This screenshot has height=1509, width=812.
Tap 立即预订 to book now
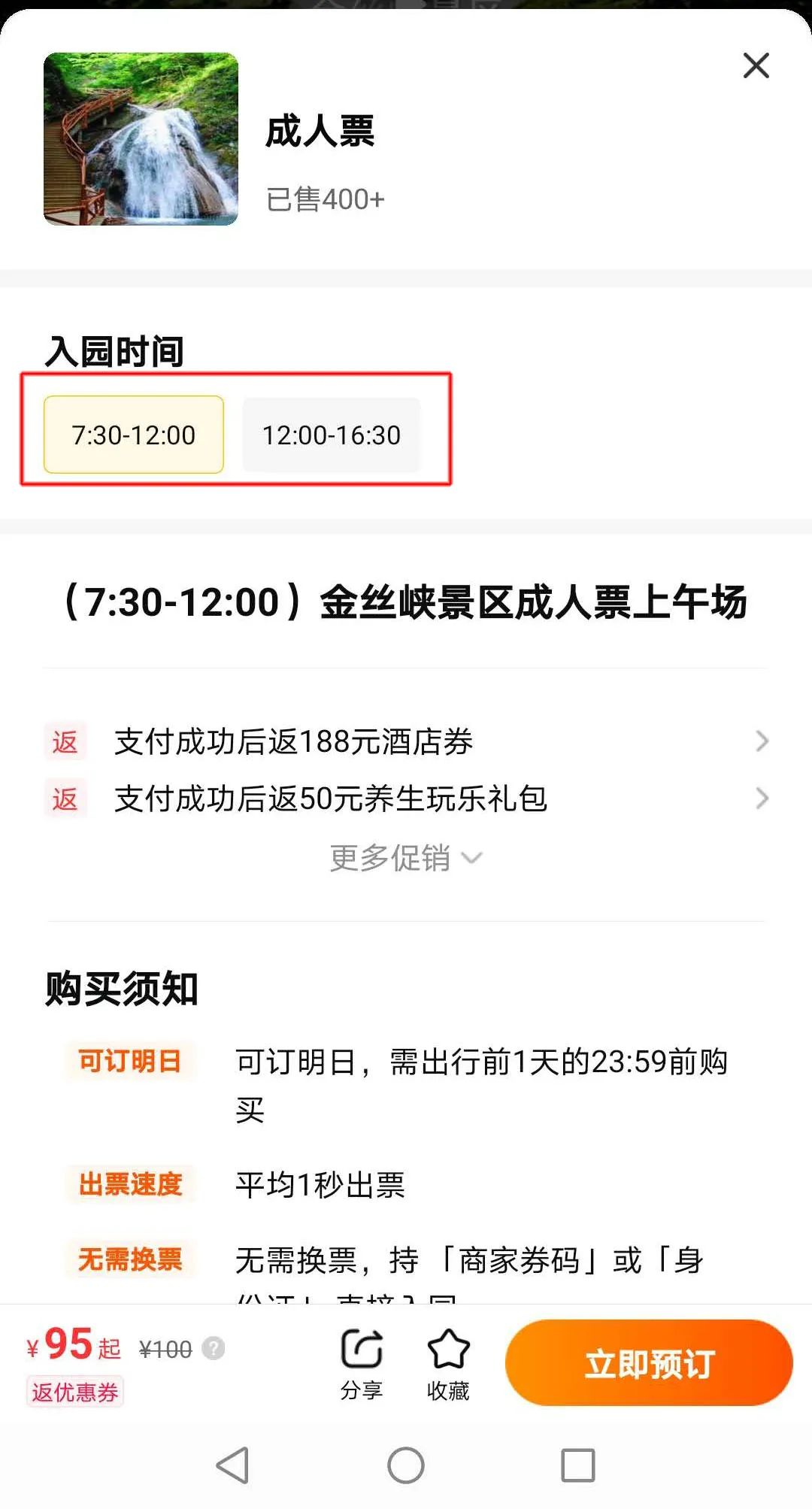tap(649, 1362)
